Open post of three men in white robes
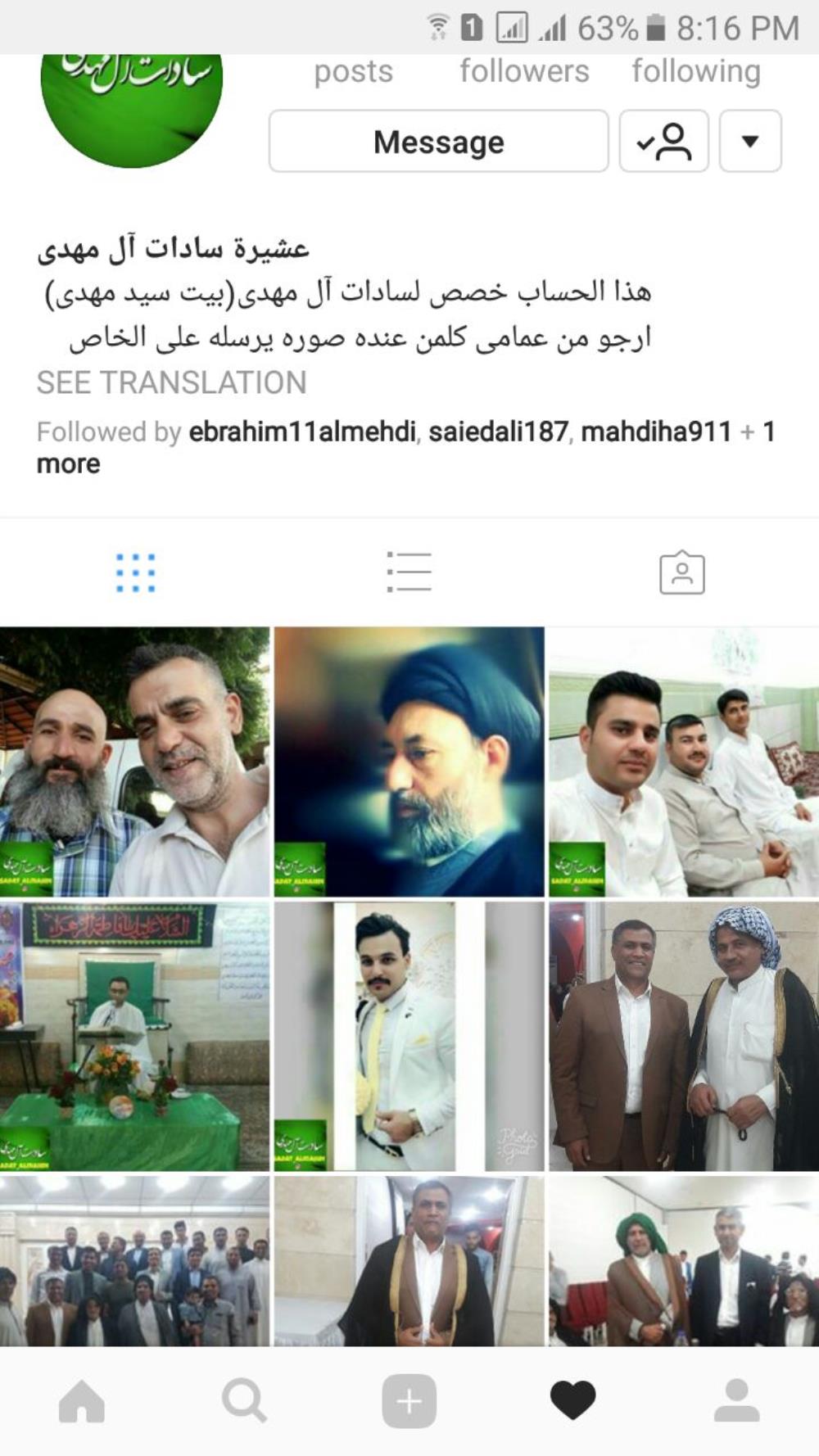 coord(683,762)
